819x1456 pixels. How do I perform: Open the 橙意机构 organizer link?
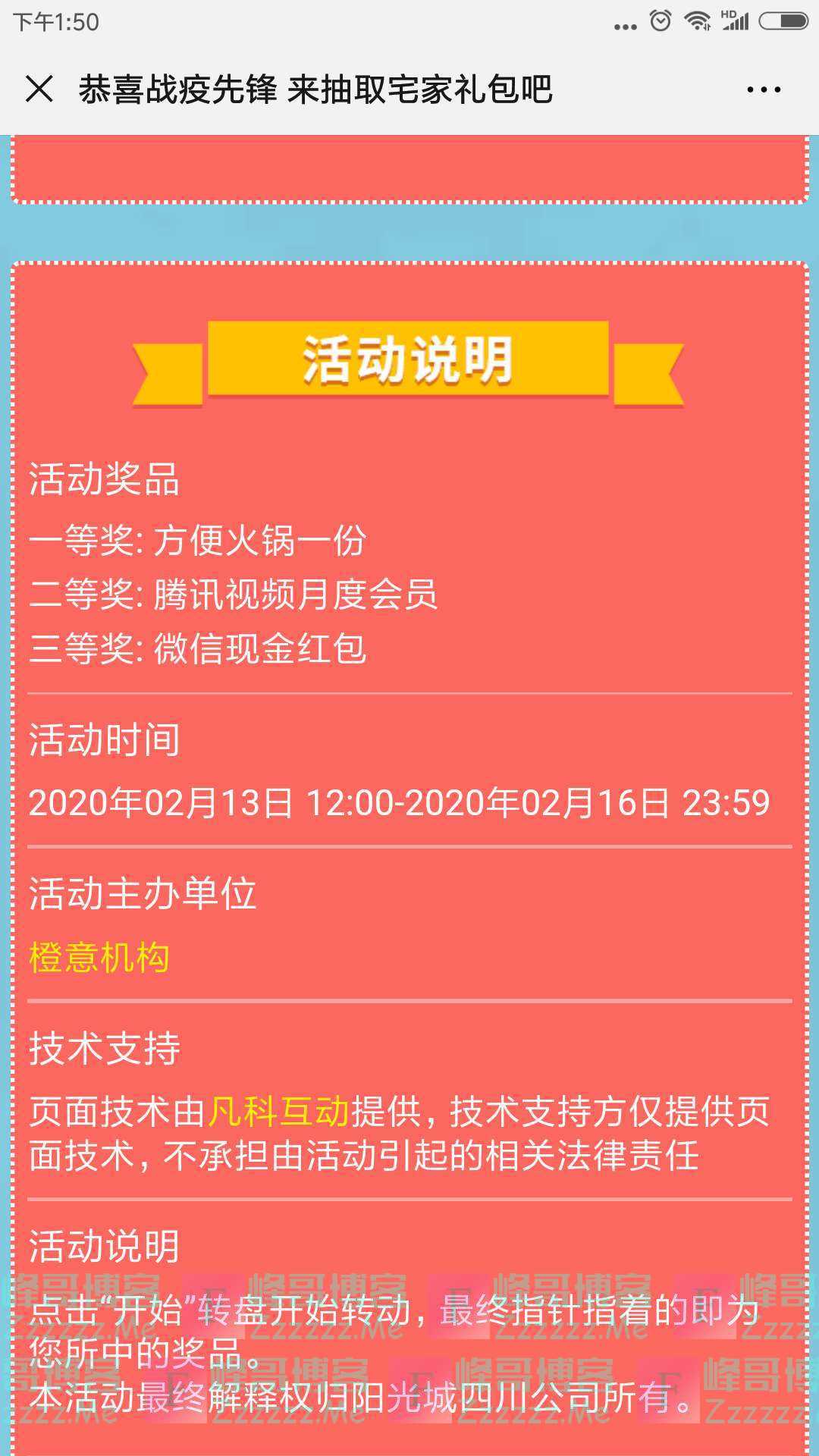coord(99,957)
